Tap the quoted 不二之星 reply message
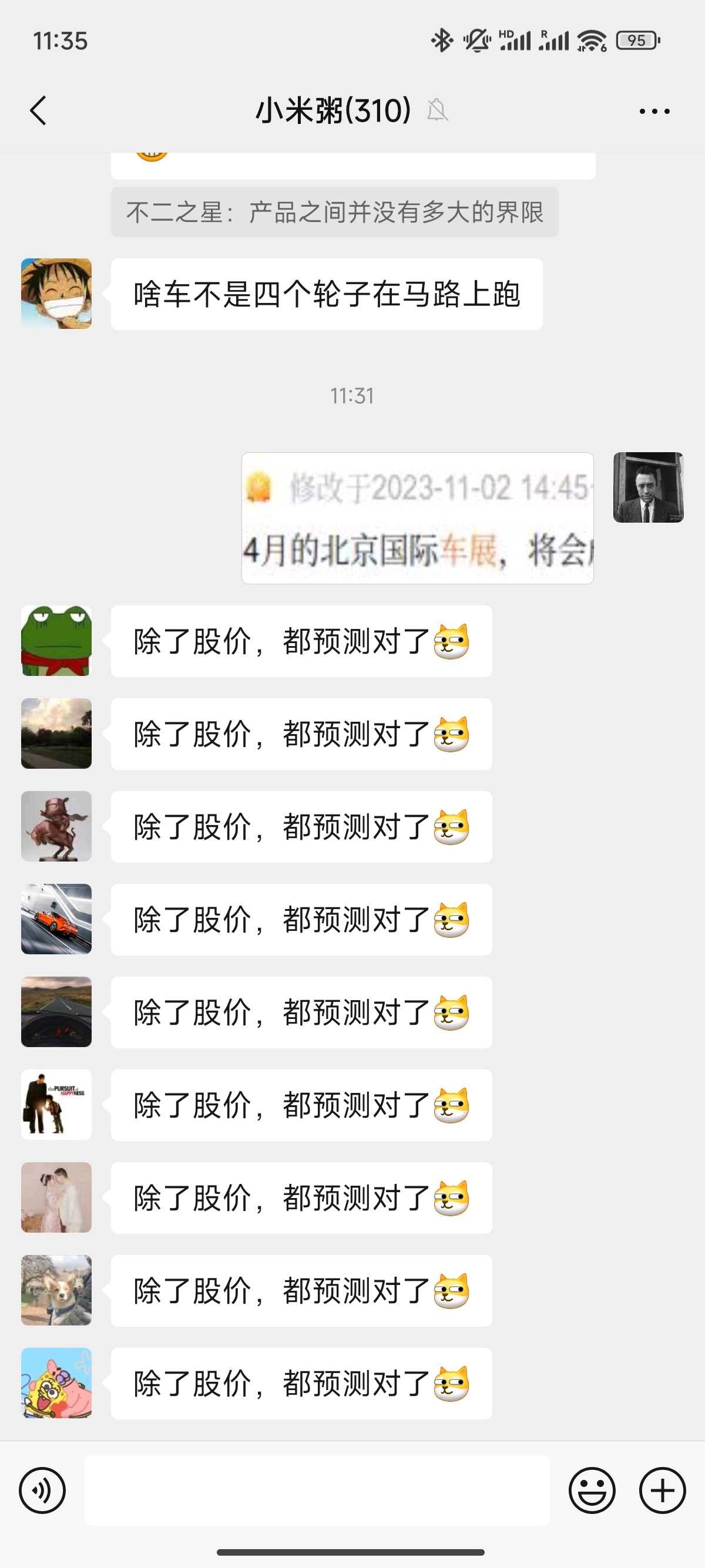Image resolution: width=705 pixels, height=1568 pixels. (334, 213)
